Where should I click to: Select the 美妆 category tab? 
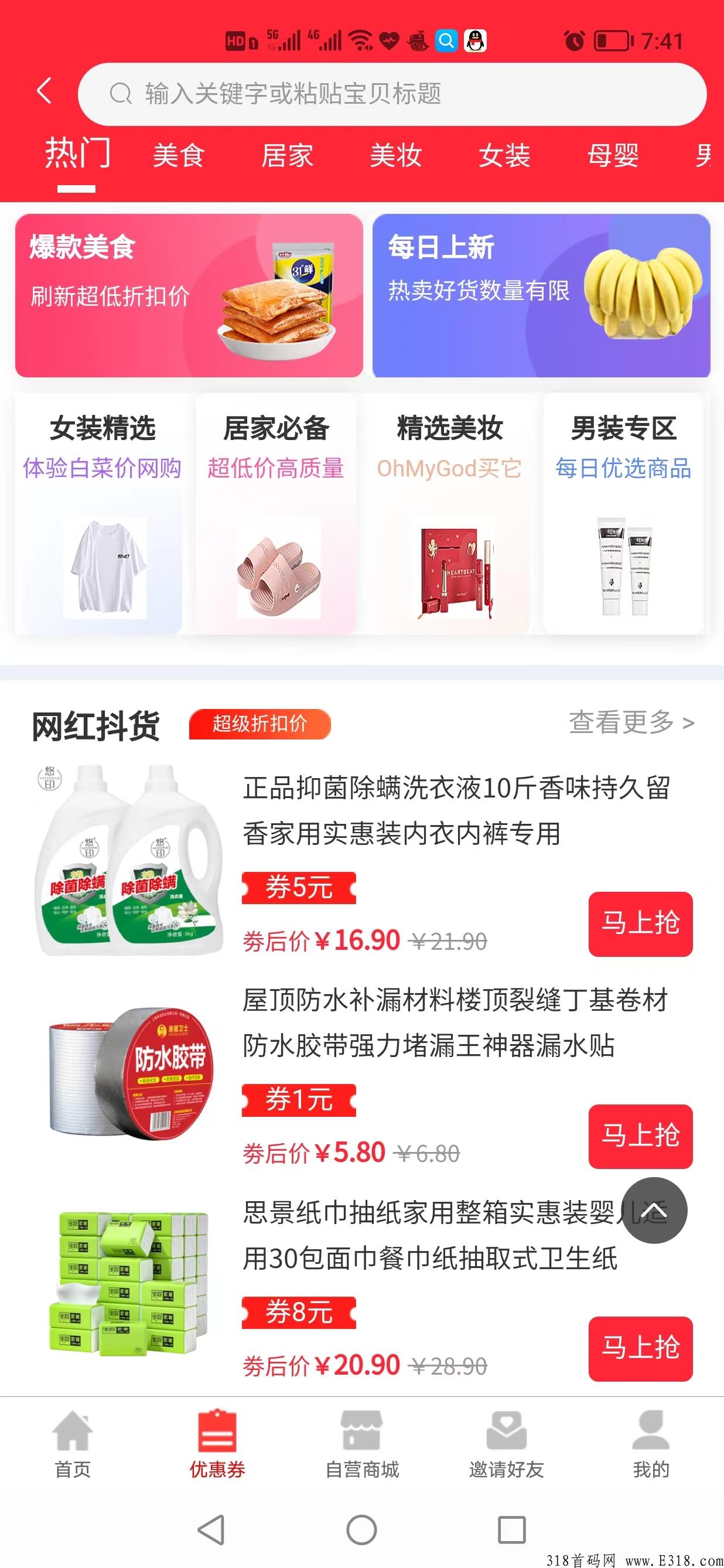click(x=395, y=156)
